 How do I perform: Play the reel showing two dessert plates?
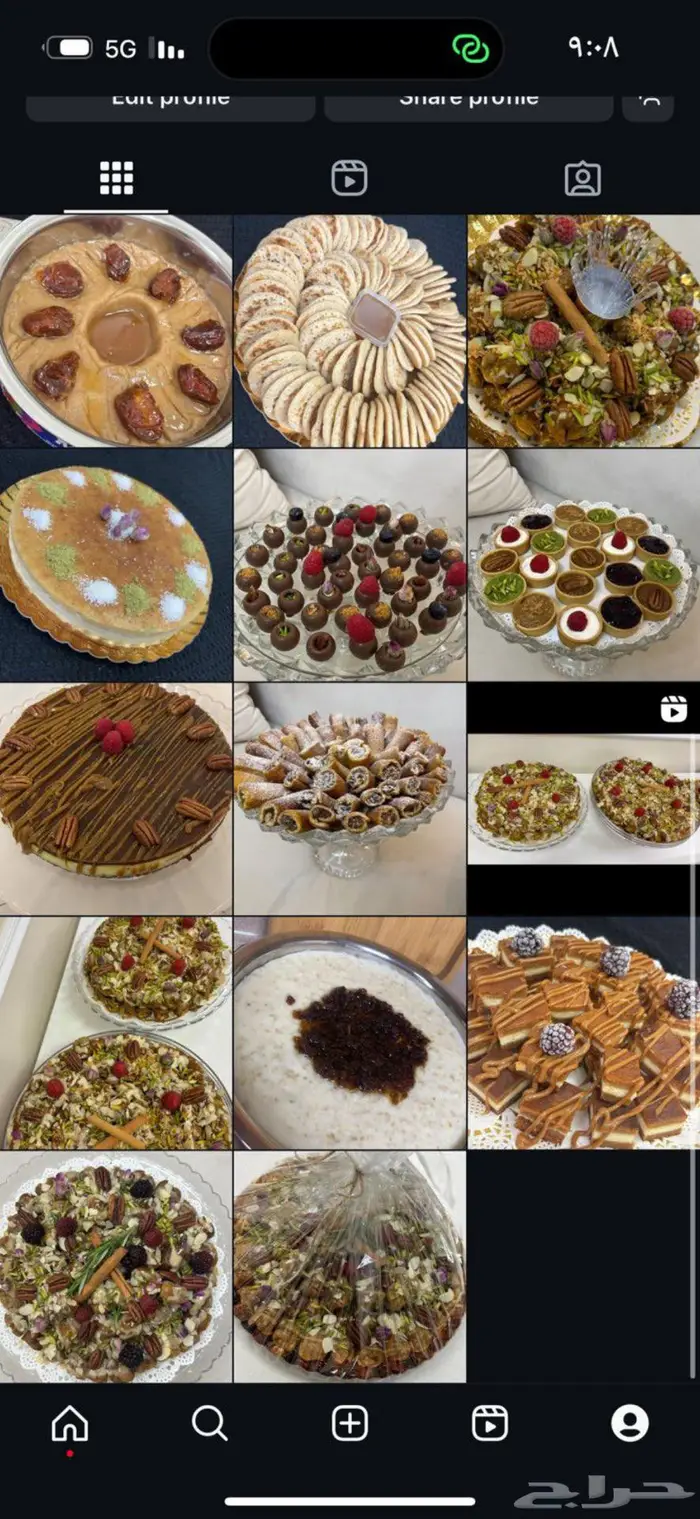pos(583,798)
